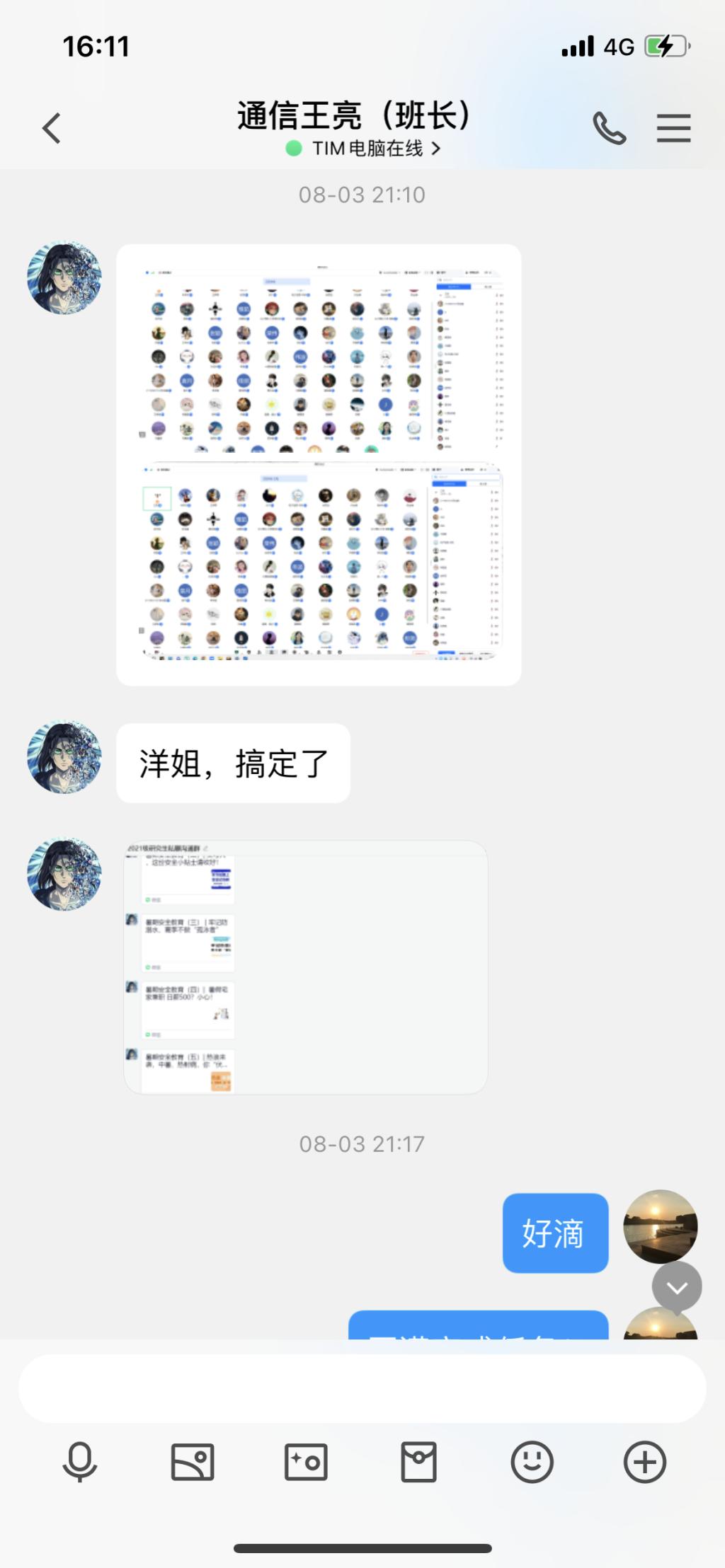725x1568 pixels.
Task: Send a red packet
Action: click(x=418, y=1462)
